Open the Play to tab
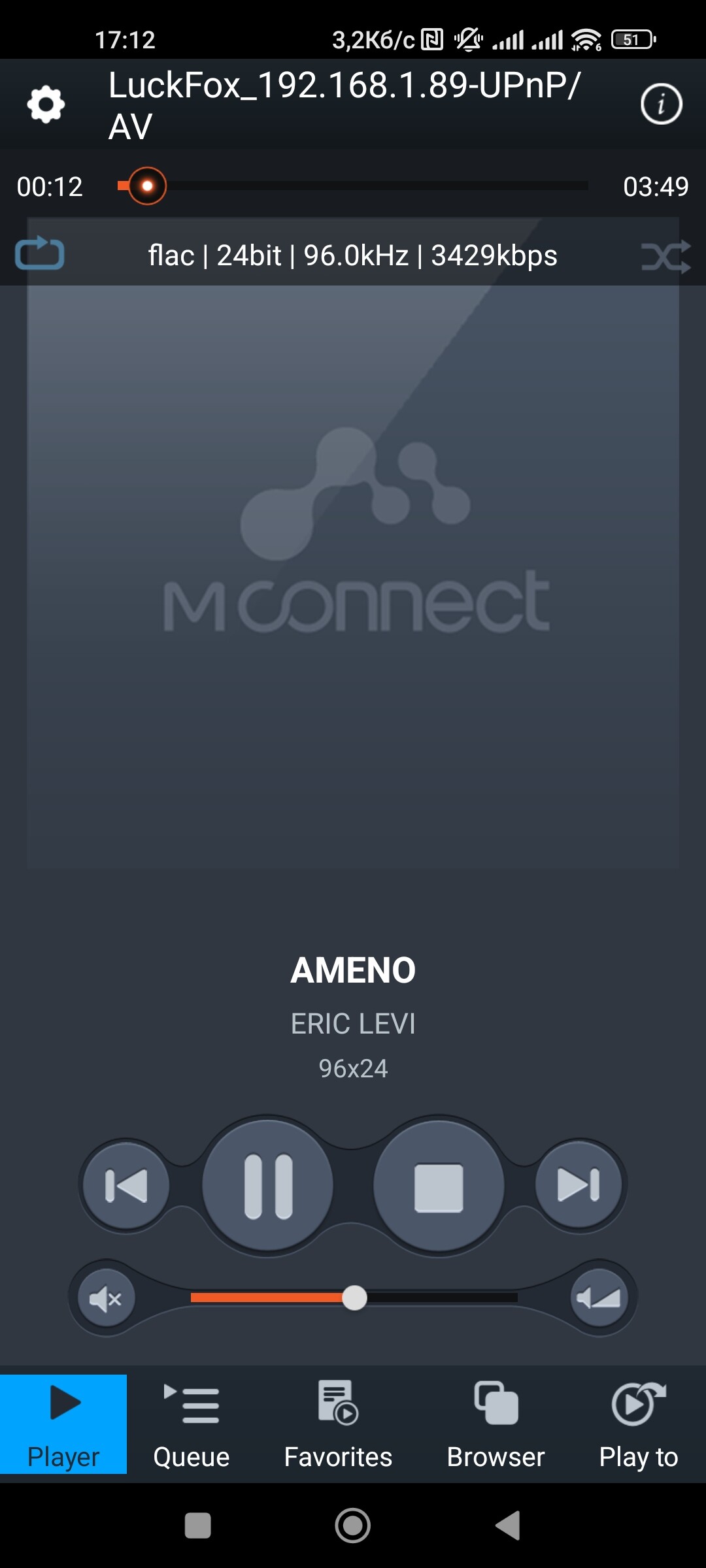706x1568 pixels. point(639,1426)
